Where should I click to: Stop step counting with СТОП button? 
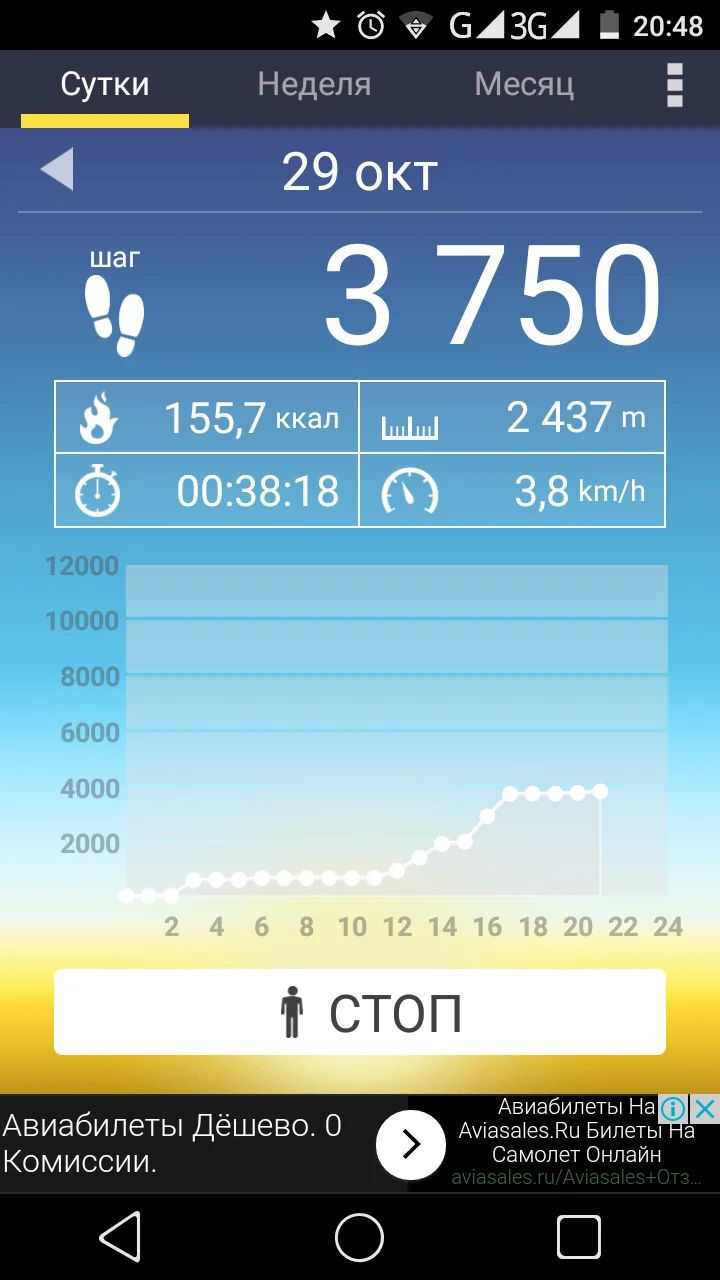pos(360,1012)
